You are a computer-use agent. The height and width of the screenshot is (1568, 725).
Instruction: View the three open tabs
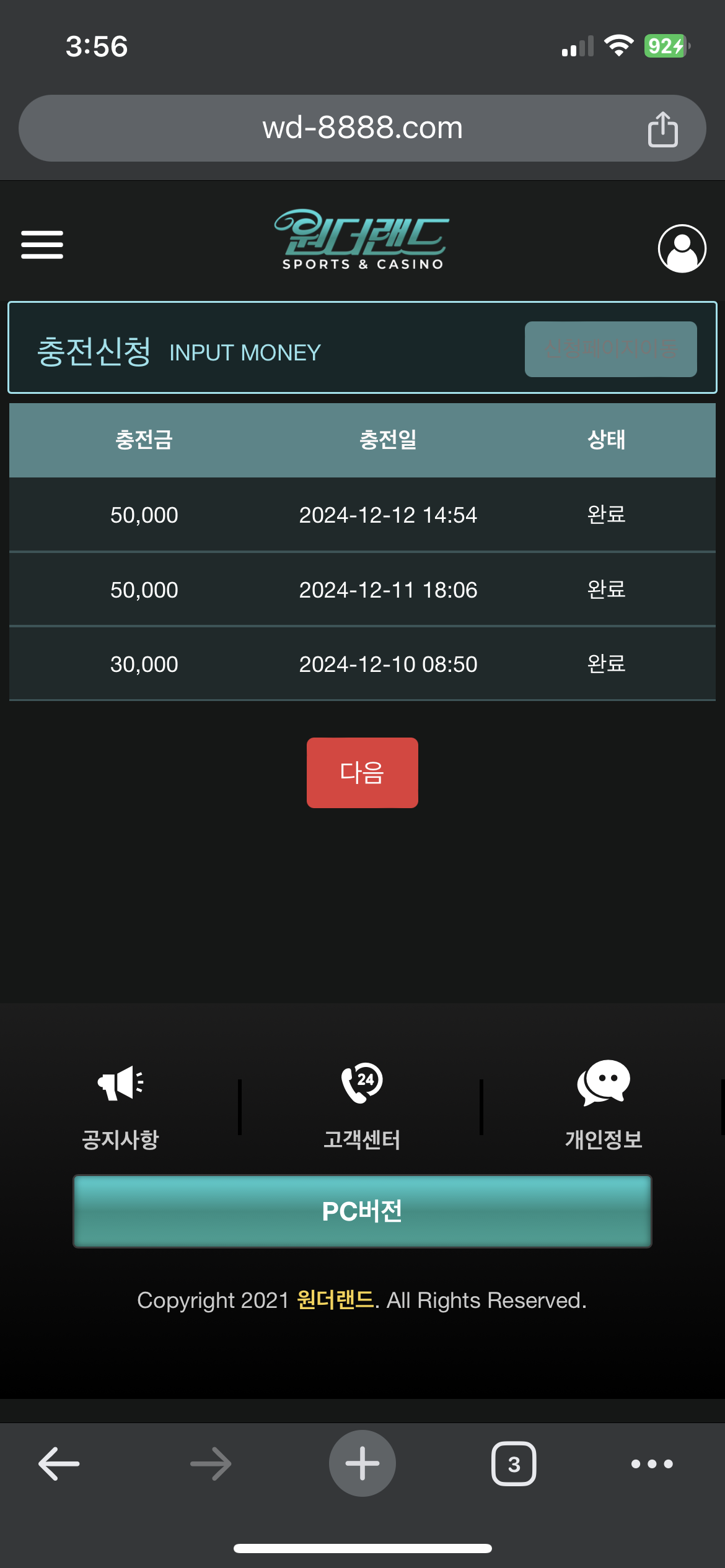[514, 1464]
